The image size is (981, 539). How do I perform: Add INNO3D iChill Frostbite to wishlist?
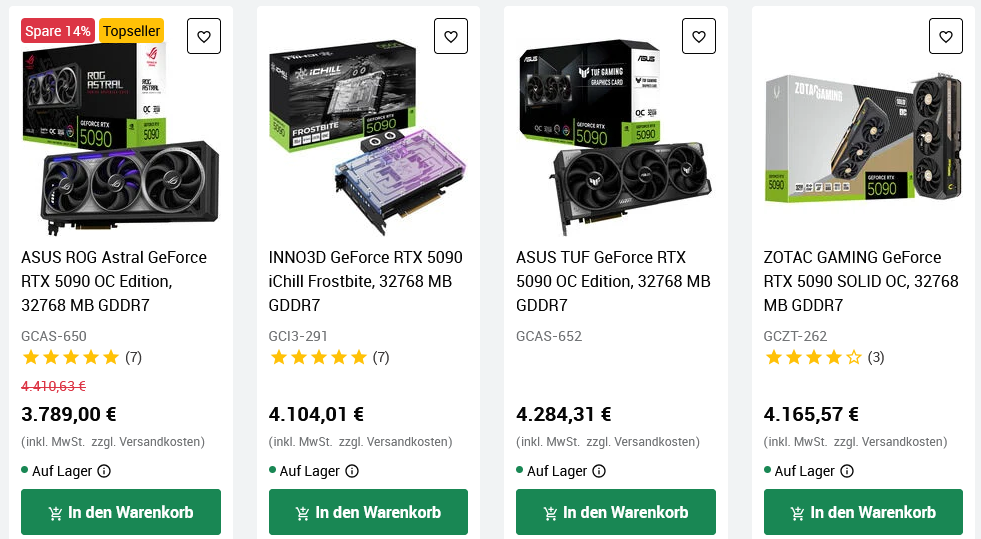(451, 37)
